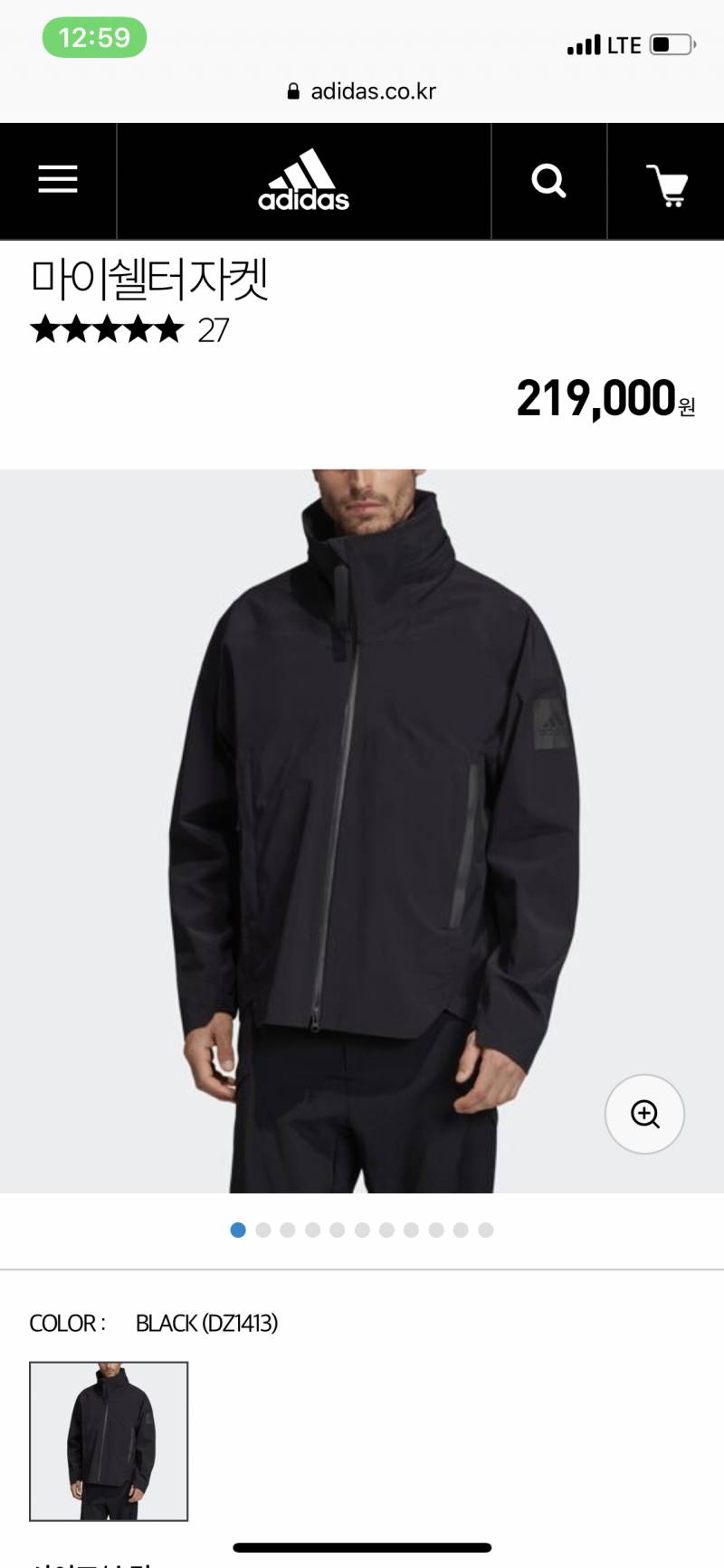Open the shopping cart
The image size is (724, 1568).
tap(667, 185)
